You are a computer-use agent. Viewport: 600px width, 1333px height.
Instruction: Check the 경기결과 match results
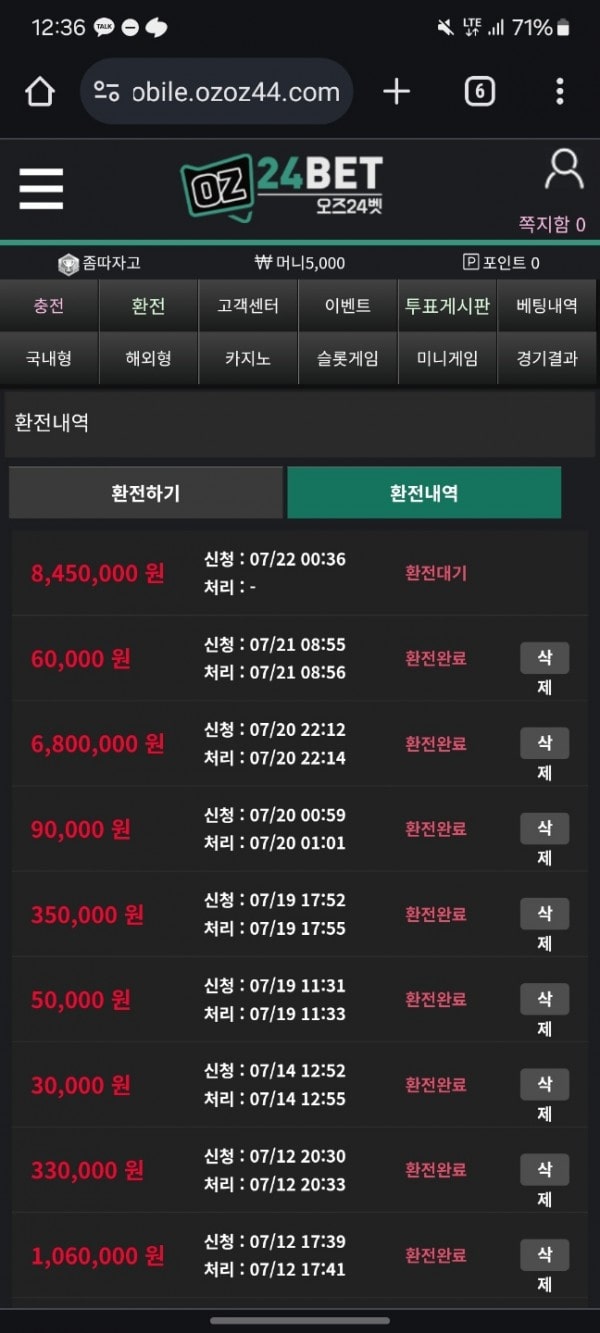[x=548, y=358]
